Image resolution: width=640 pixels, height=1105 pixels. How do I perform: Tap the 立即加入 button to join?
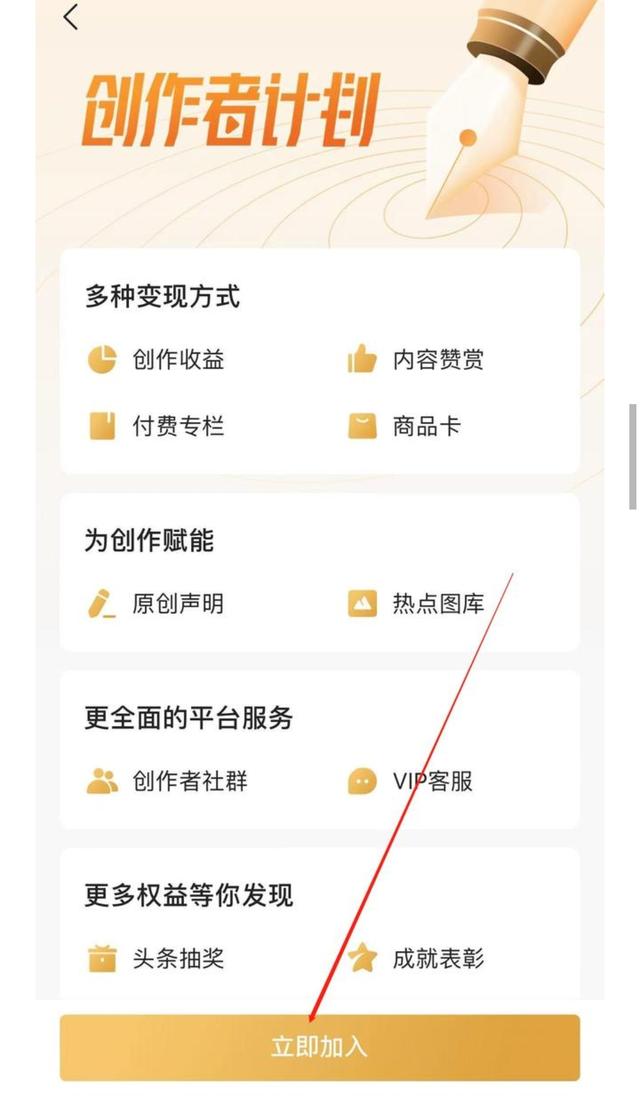pyautogui.click(x=319, y=1047)
